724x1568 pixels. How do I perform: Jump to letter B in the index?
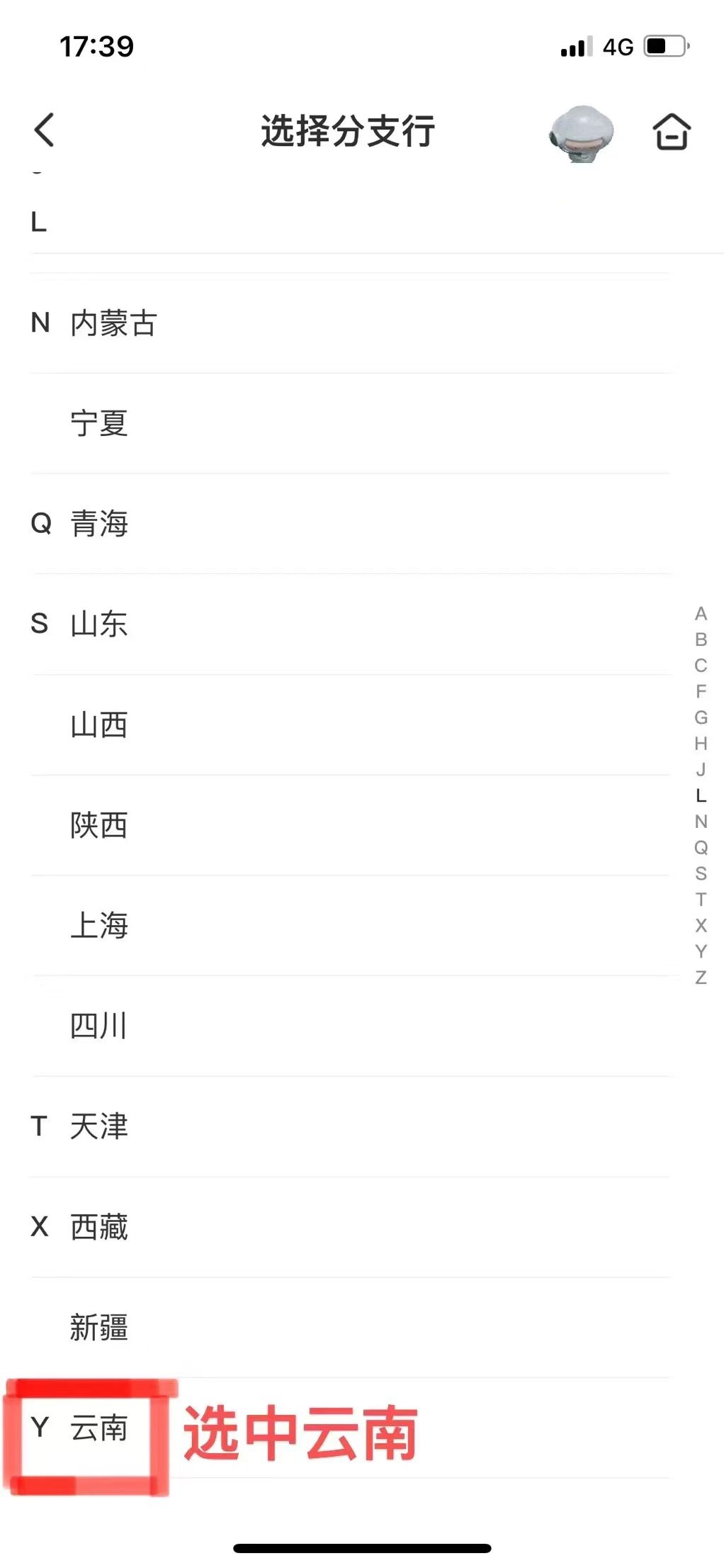701,639
